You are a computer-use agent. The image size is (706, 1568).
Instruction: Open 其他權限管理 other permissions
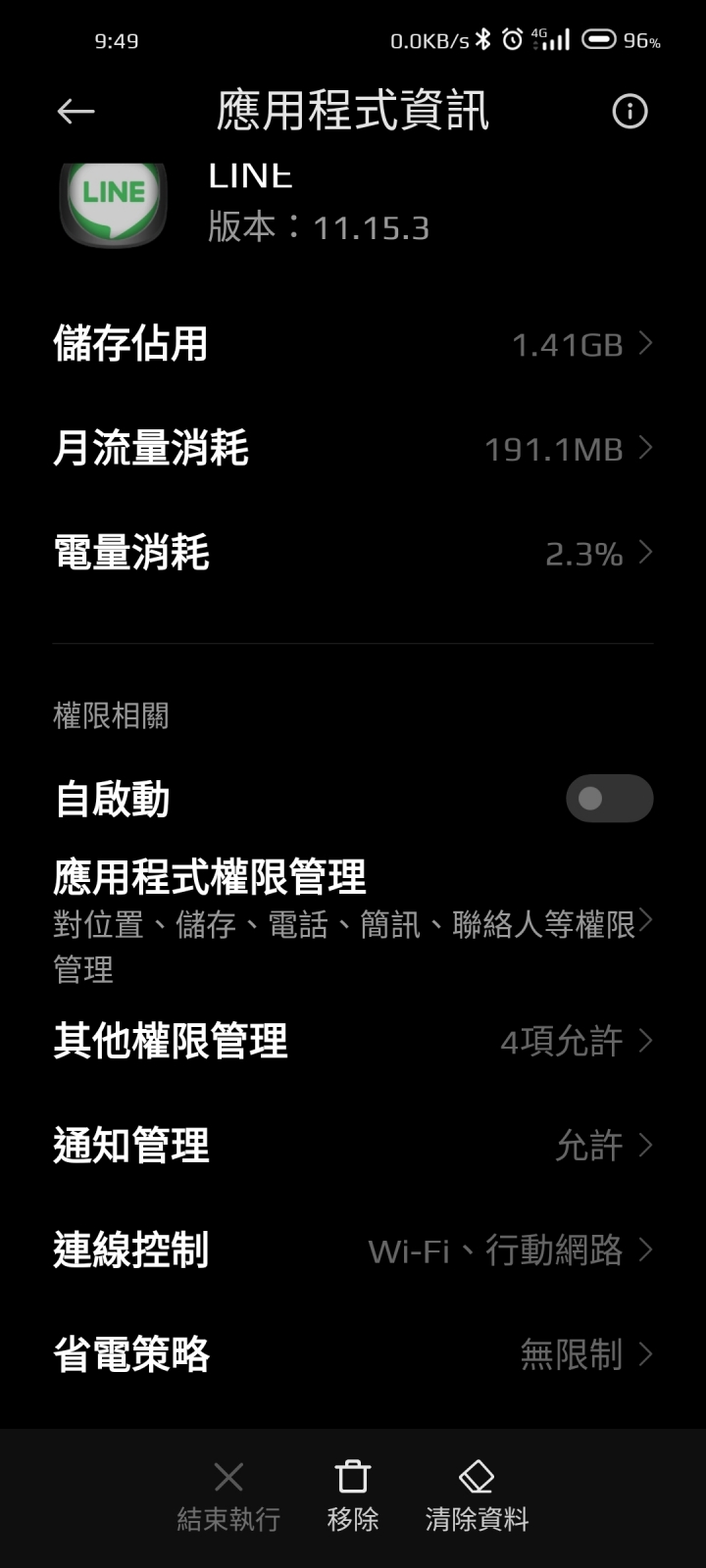pyautogui.click(x=353, y=1041)
